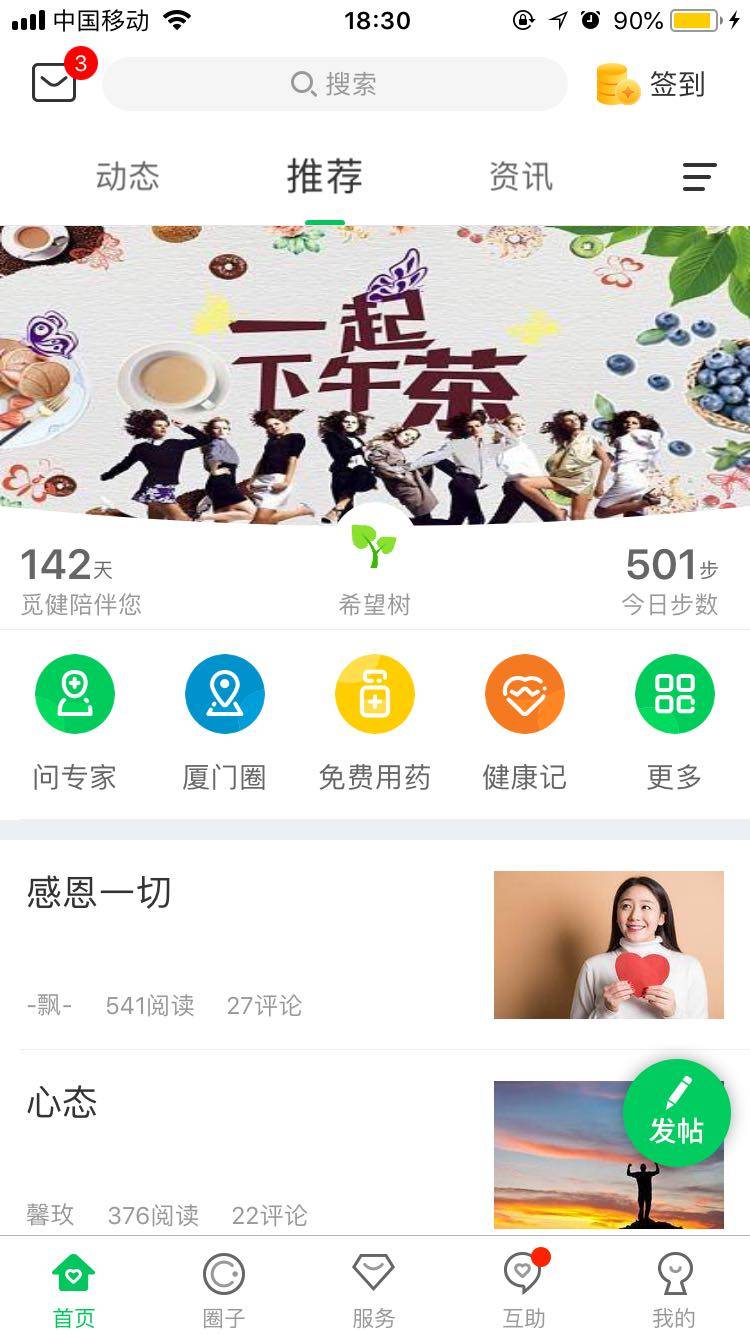This screenshot has width=750, height=1334.
Task: Open the channel list menu icon
Action: (x=699, y=177)
